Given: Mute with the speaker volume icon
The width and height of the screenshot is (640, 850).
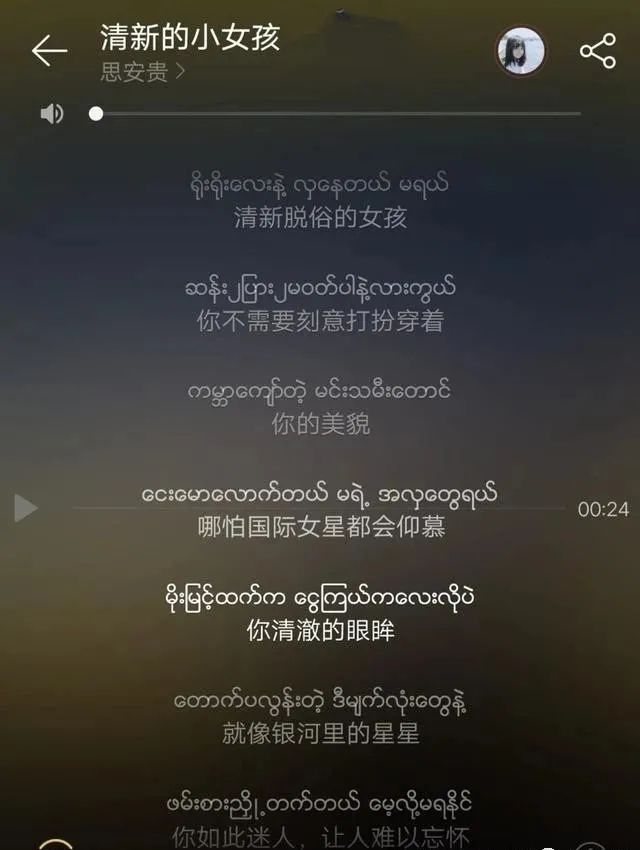Looking at the screenshot, I should tap(51, 114).
